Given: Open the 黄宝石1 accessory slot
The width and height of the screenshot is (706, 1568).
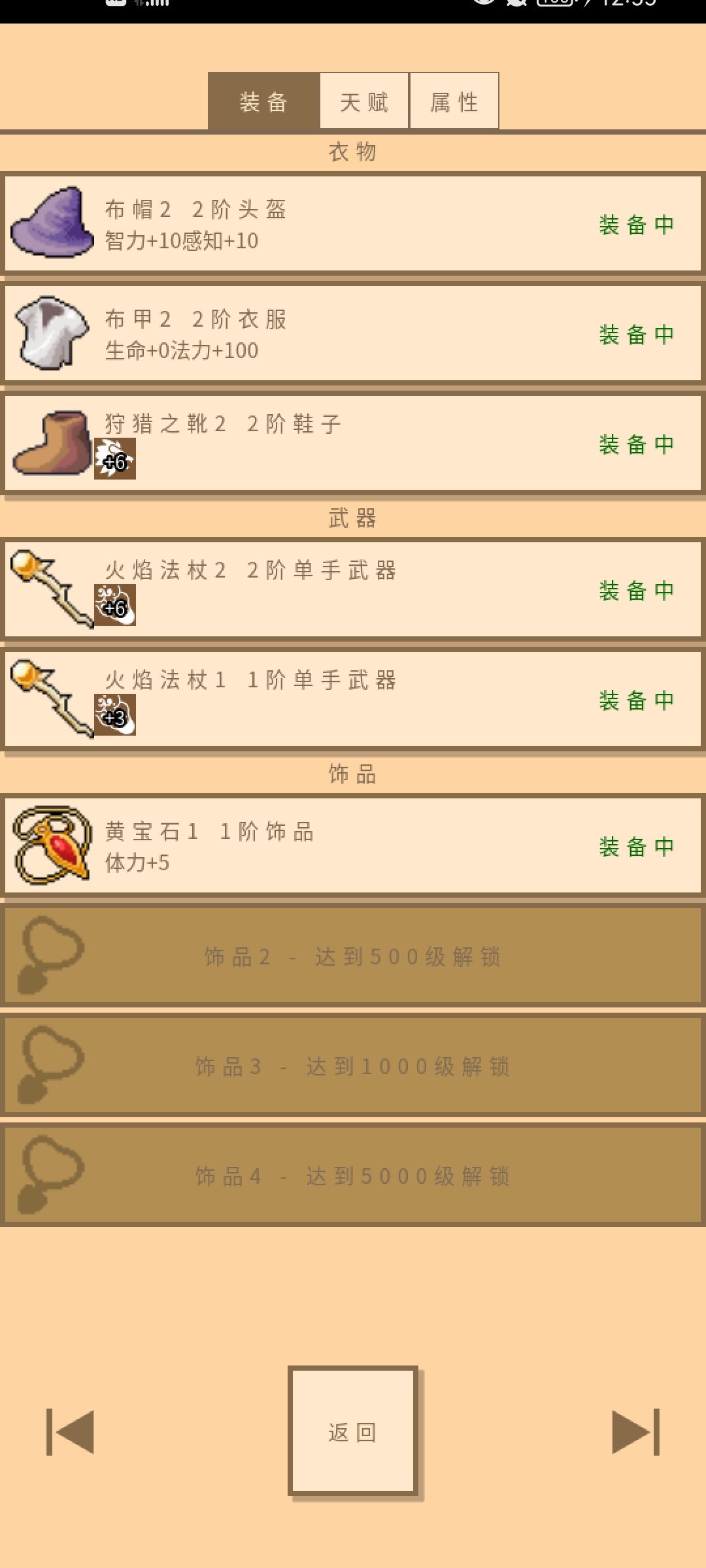Looking at the screenshot, I should (x=353, y=846).
